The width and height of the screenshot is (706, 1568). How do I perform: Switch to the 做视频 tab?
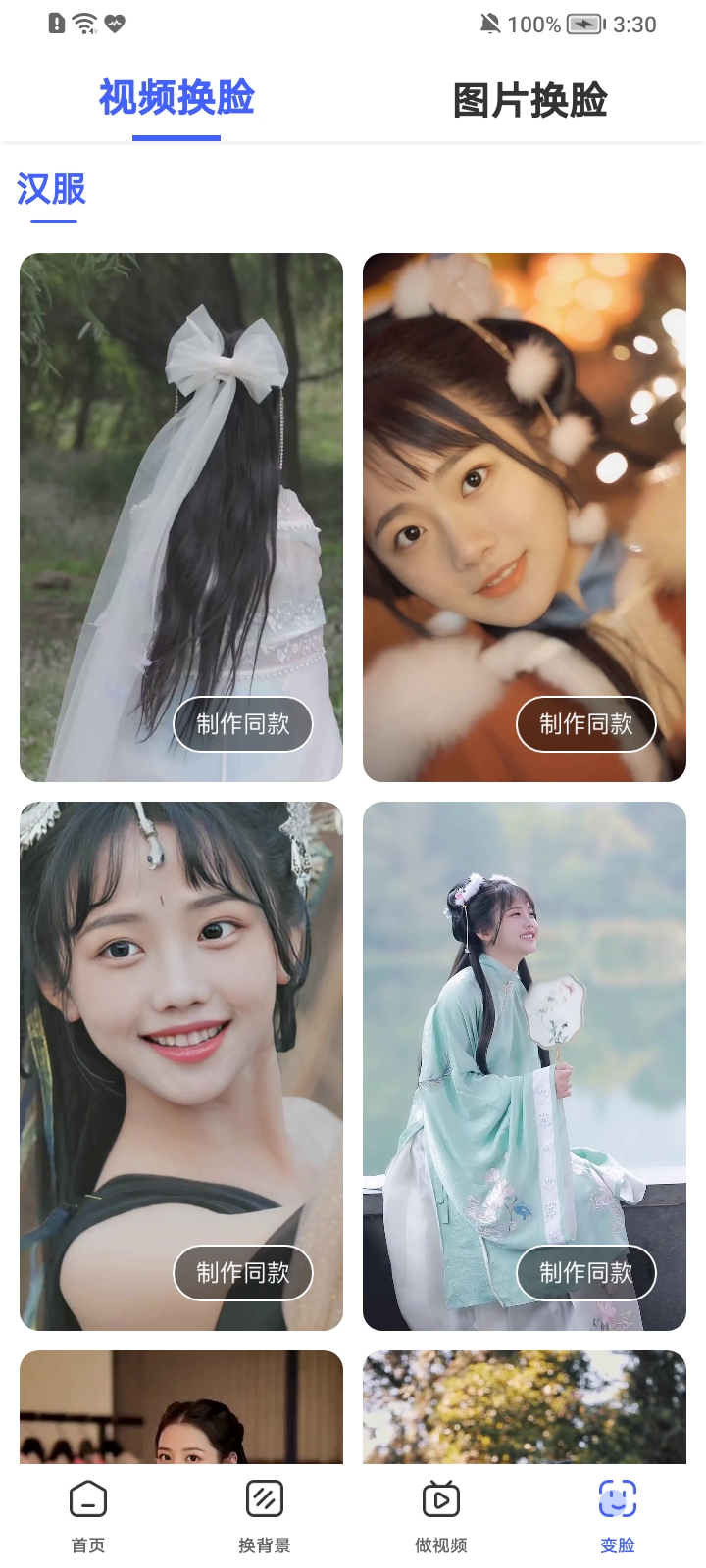(x=441, y=1516)
